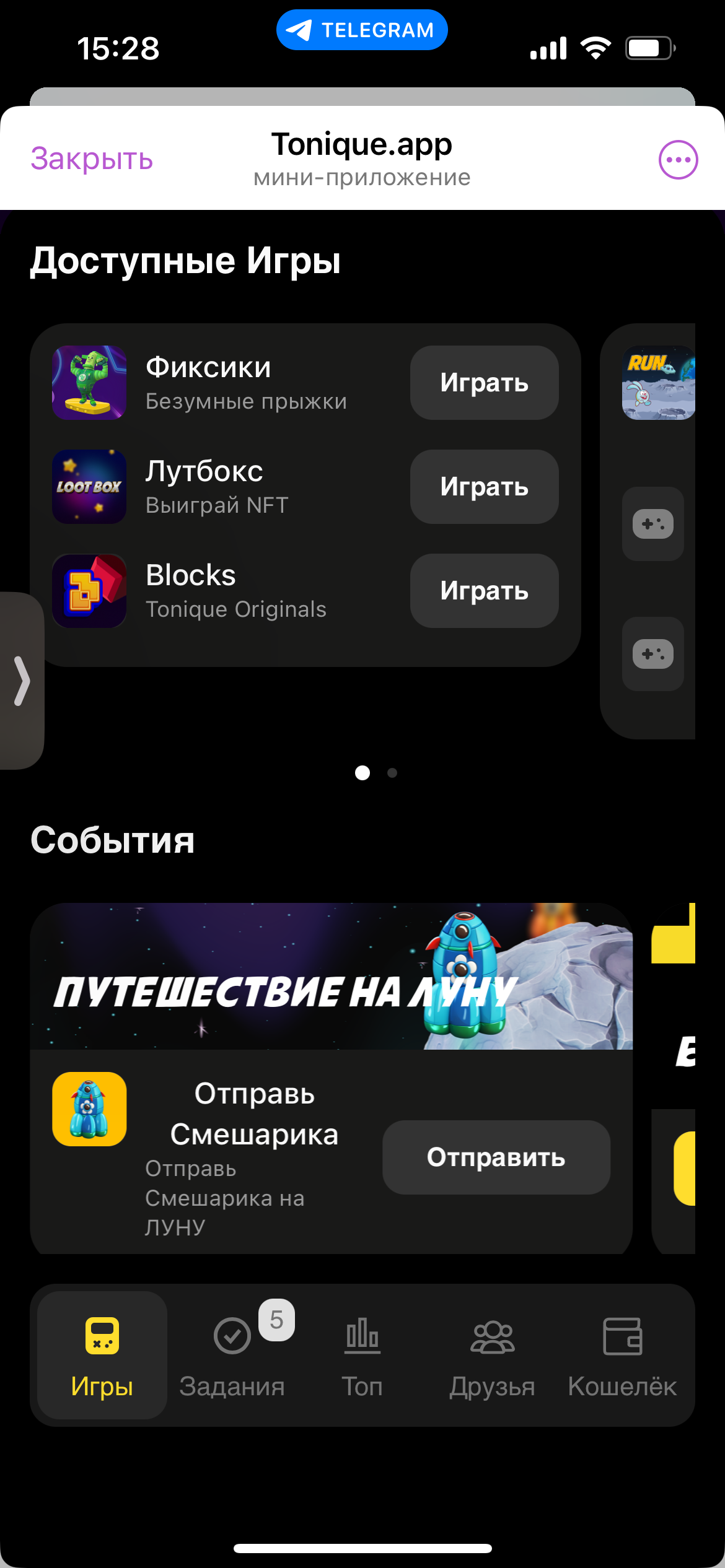Expand the left edge side panel chevron
Image resolution: width=725 pixels, height=1568 pixels.
click(22, 680)
